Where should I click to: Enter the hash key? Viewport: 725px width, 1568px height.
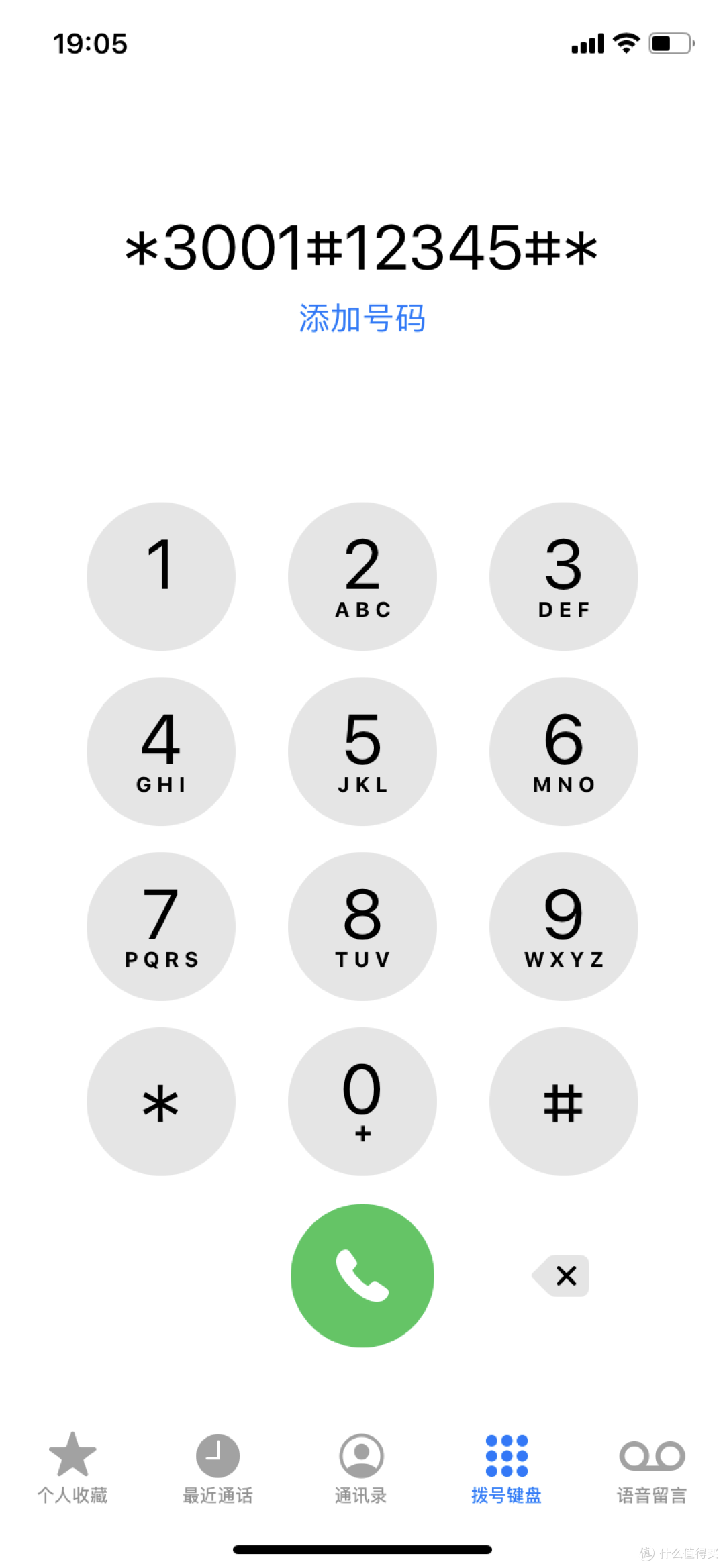point(564,1102)
